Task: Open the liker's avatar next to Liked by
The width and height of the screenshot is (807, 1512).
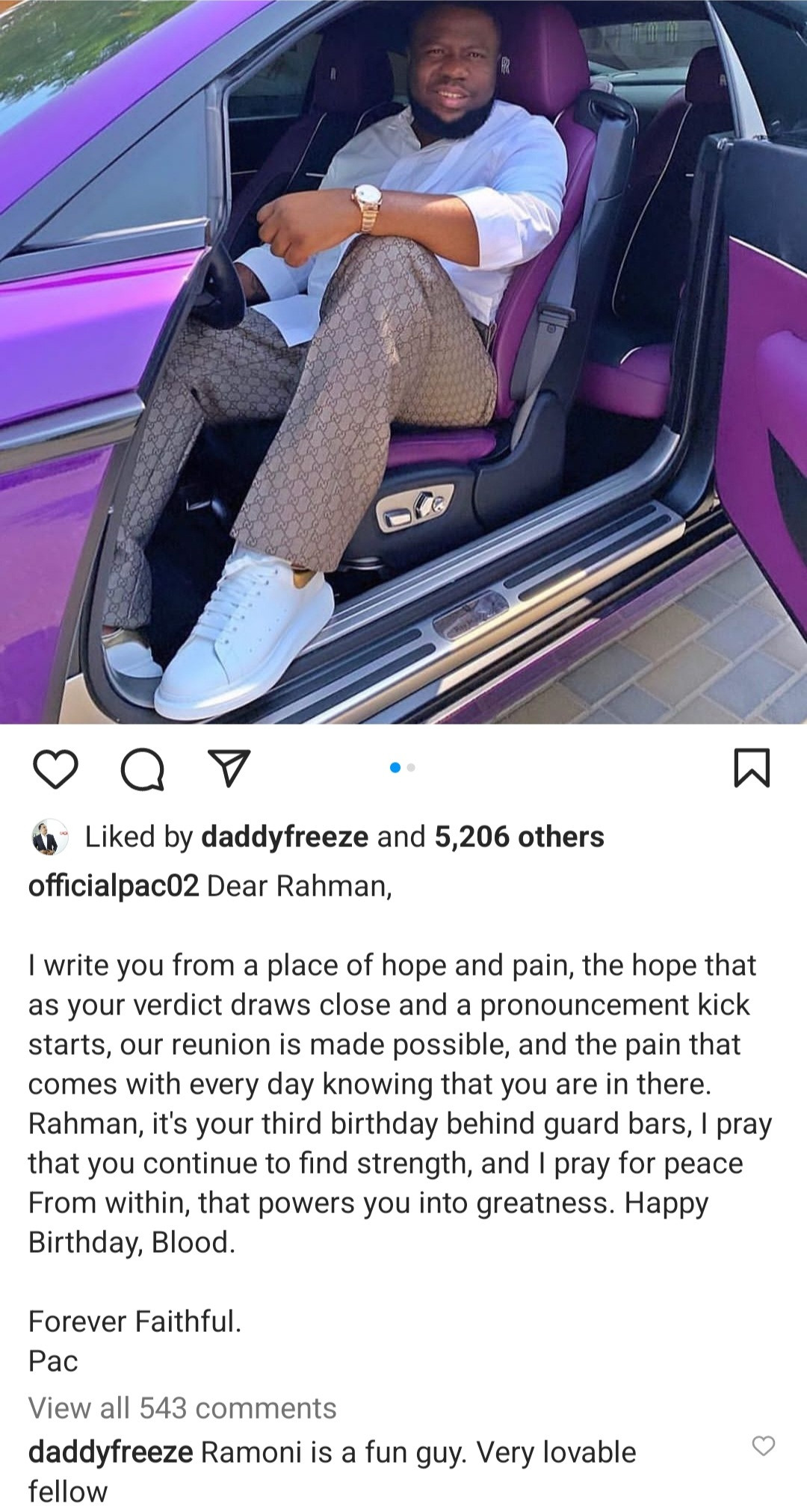Action: pyautogui.click(x=49, y=837)
